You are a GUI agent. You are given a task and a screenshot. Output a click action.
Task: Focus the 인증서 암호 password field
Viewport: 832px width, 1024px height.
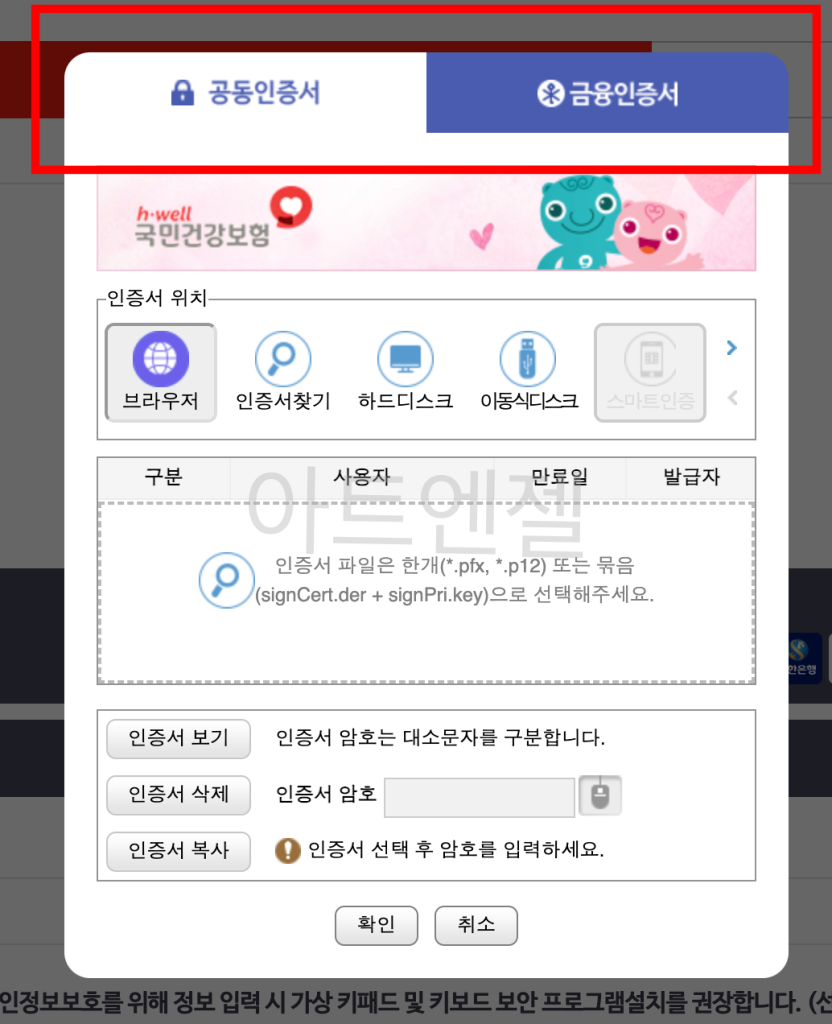479,796
